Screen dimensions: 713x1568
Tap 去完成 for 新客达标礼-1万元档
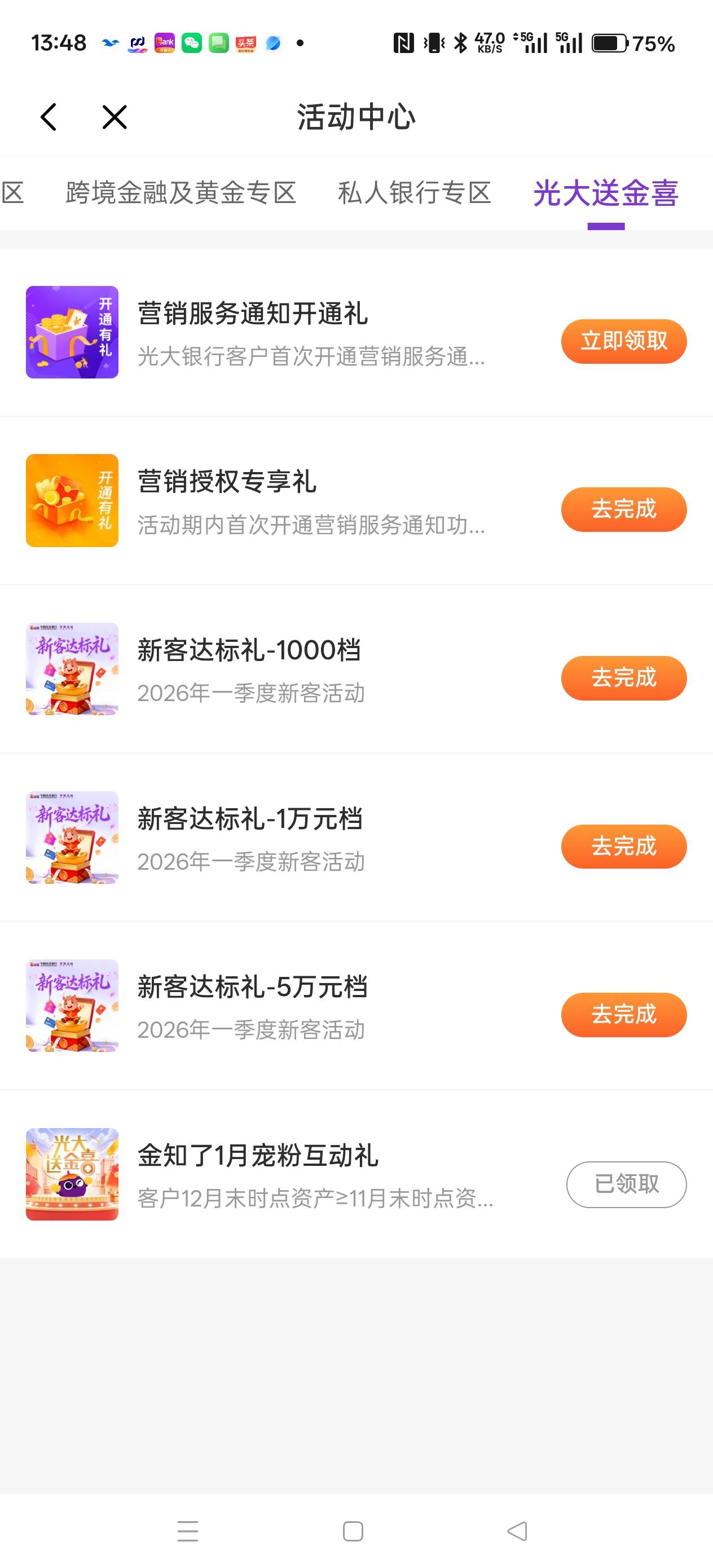(623, 847)
